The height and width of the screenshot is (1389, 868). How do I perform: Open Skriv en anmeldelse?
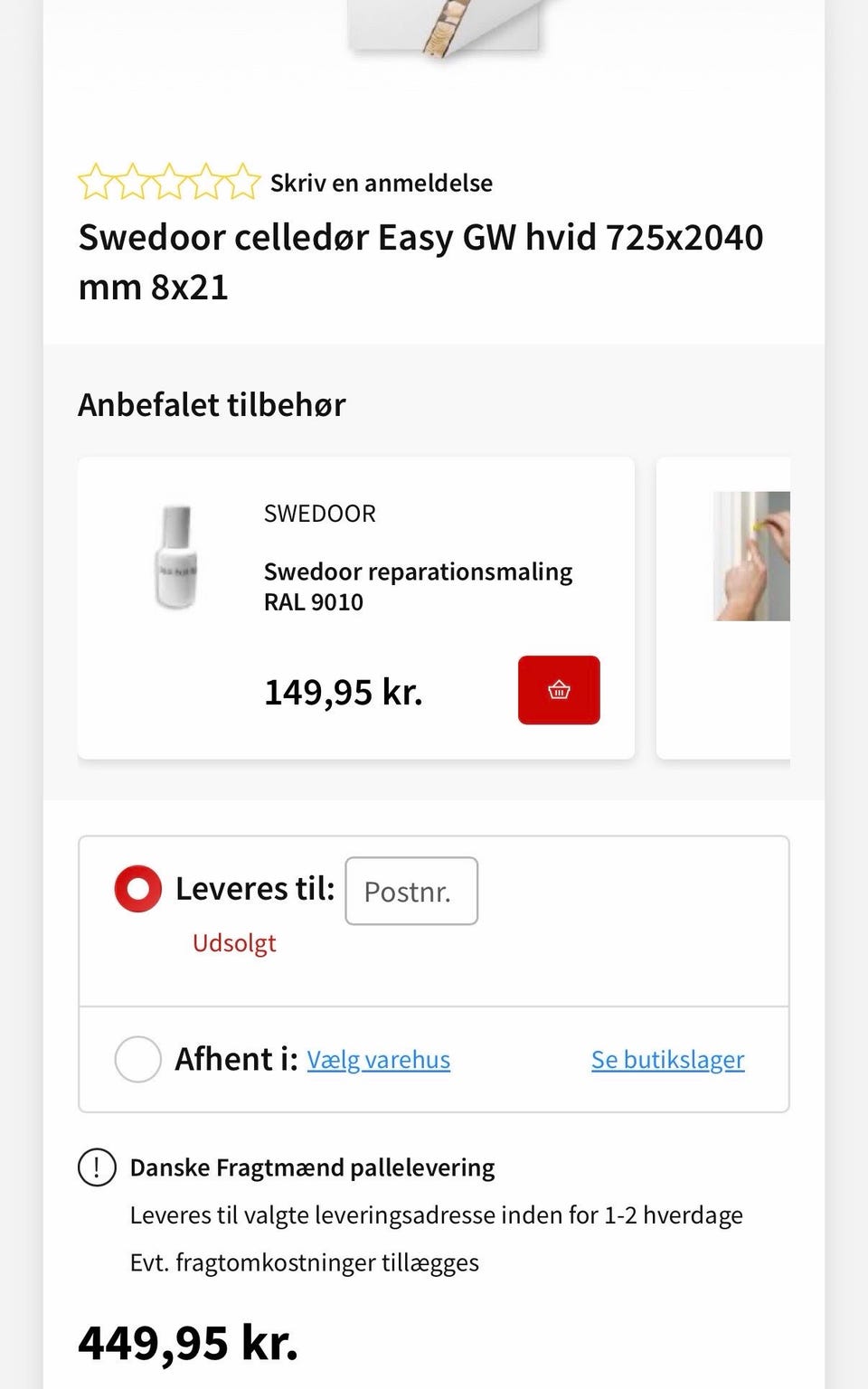click(x=380, y=182)
